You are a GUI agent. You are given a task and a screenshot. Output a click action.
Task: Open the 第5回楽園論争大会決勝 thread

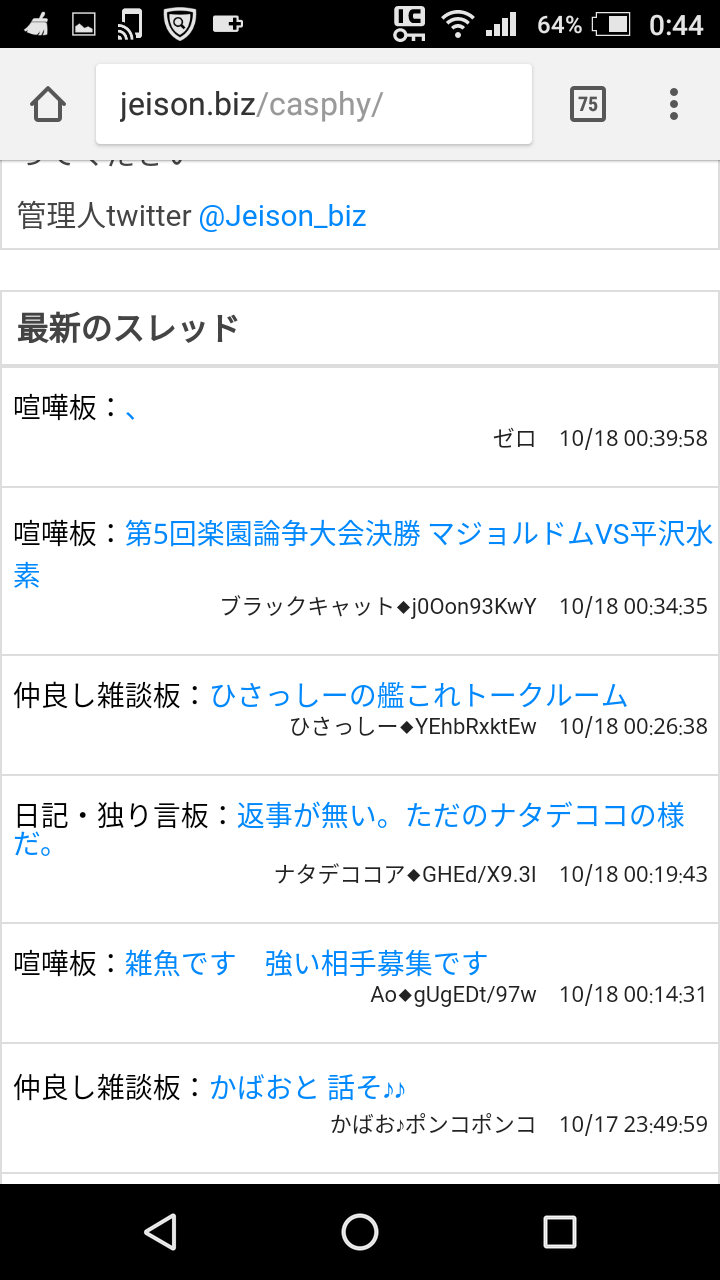click(418, 536)
